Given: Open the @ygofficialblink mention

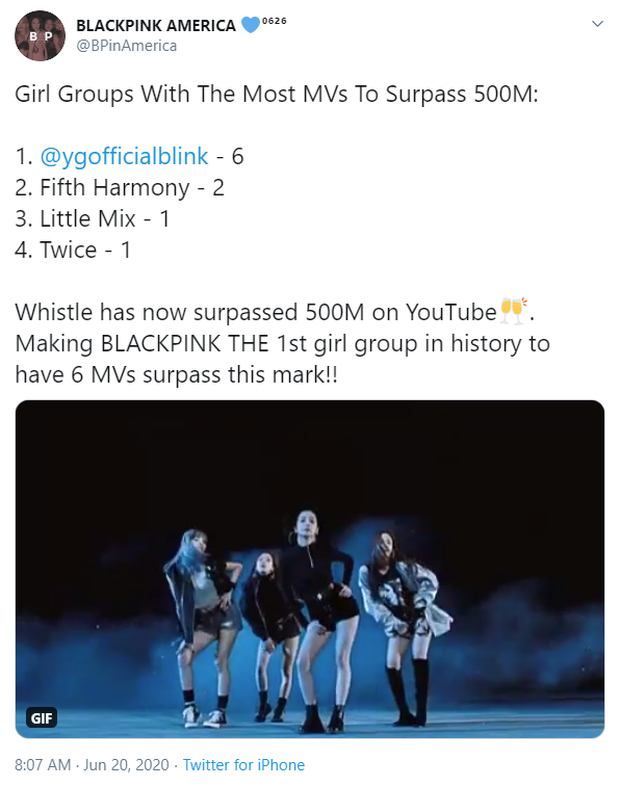Looking at the screenshot, I should (124, 156).
